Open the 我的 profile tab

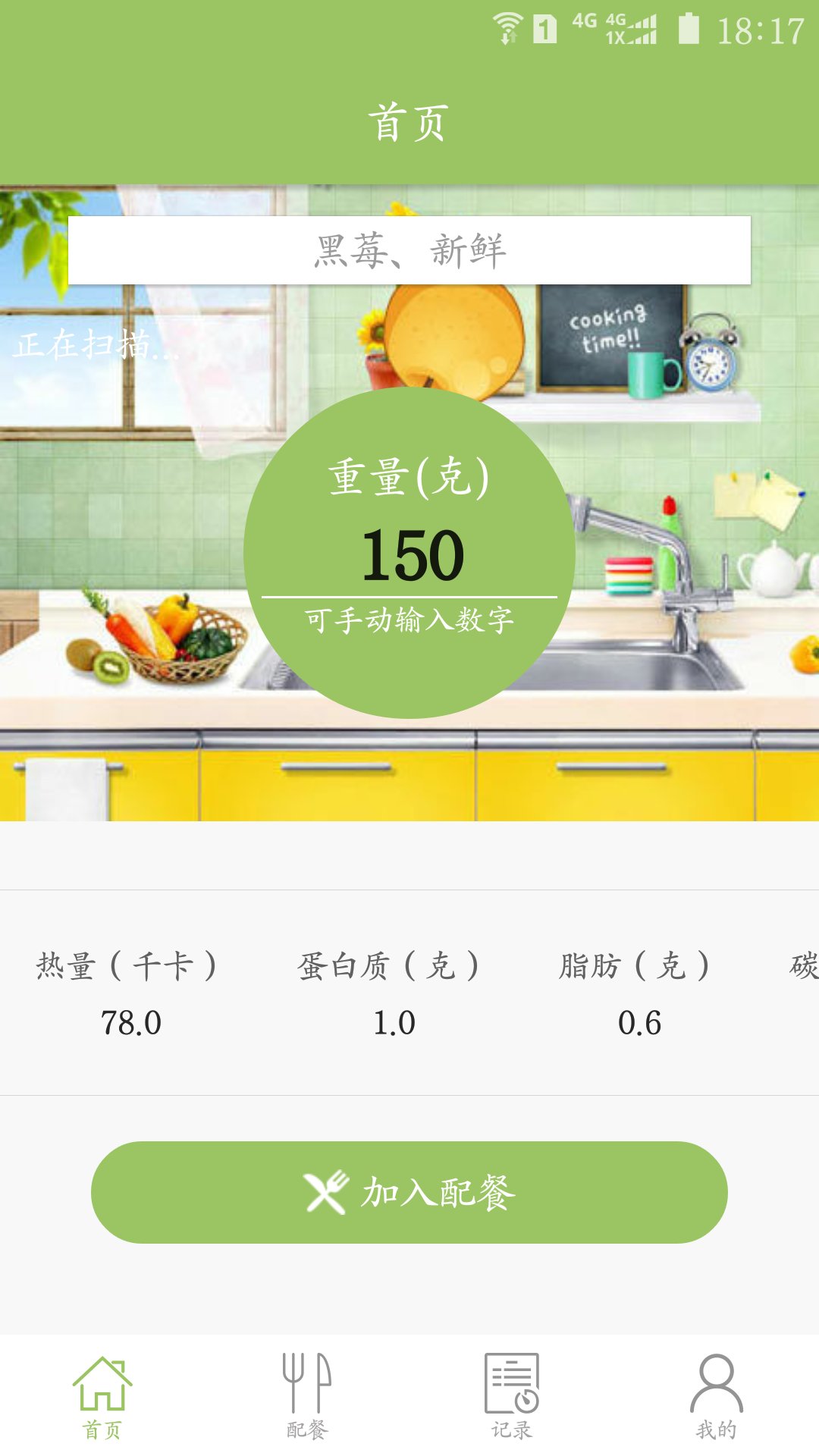click(x=717, y=1397)
